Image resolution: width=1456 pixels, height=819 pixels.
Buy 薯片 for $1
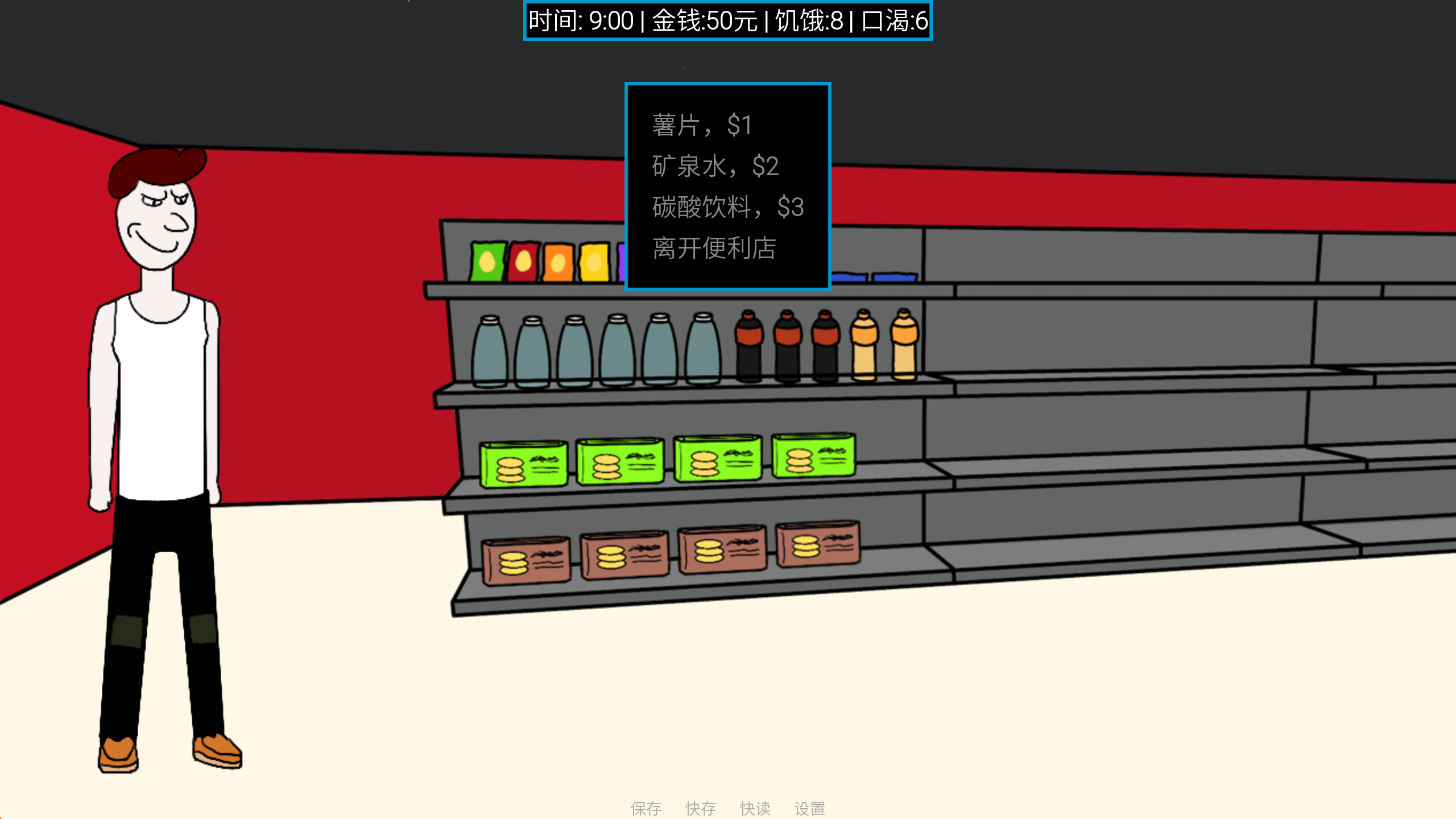click(x=702, y=125)
